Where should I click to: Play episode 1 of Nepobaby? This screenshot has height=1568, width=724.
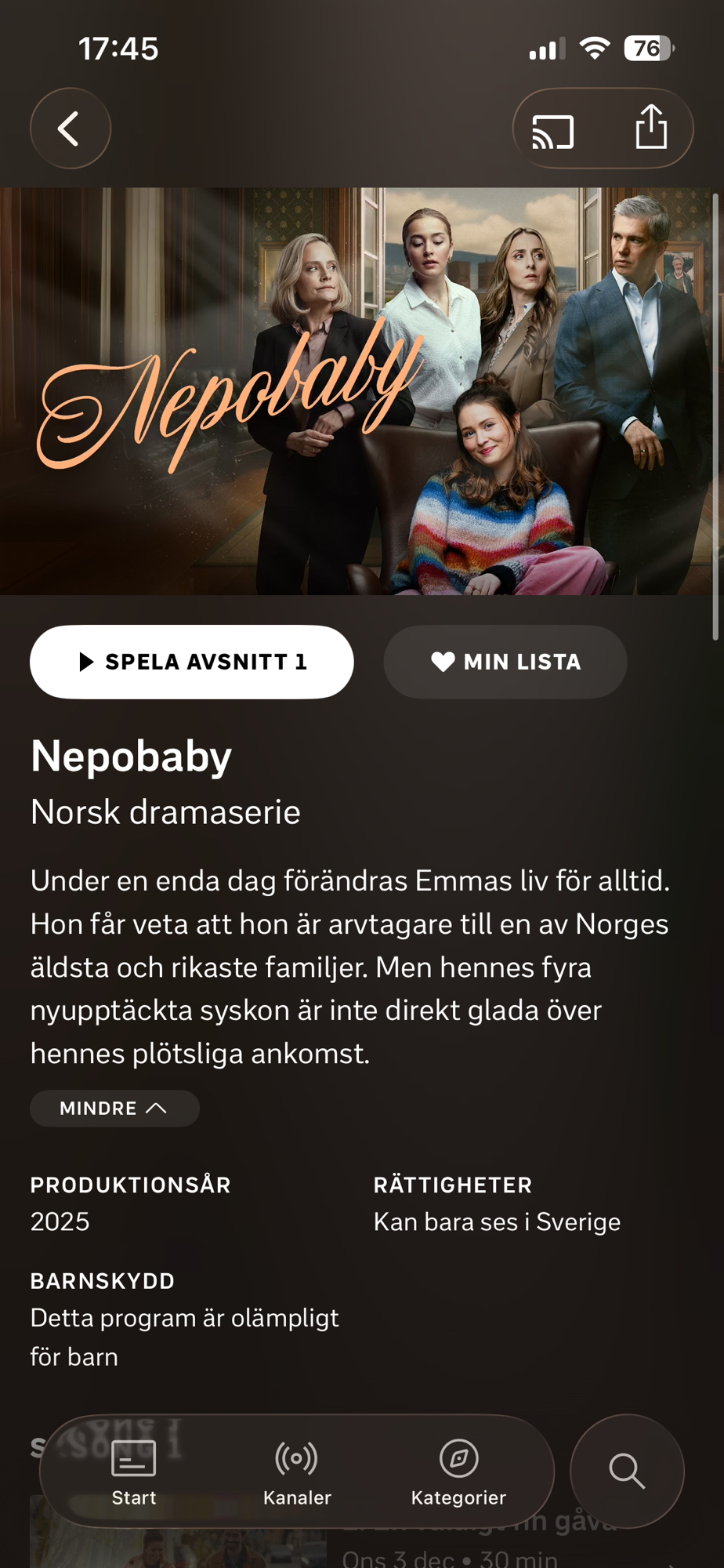click(192, 662)
